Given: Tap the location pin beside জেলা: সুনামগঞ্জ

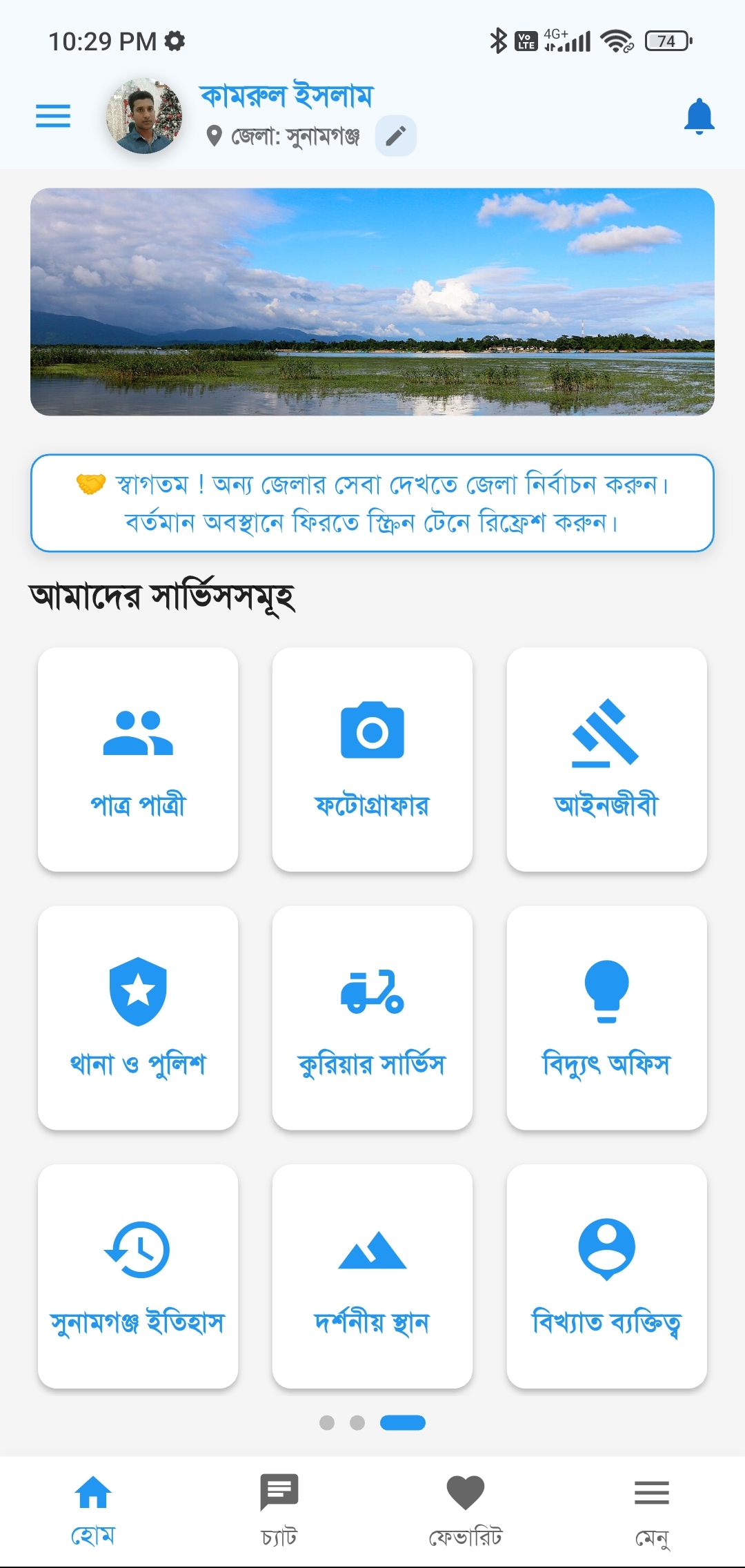Looking at the screenshot, I should click(216, 135).
